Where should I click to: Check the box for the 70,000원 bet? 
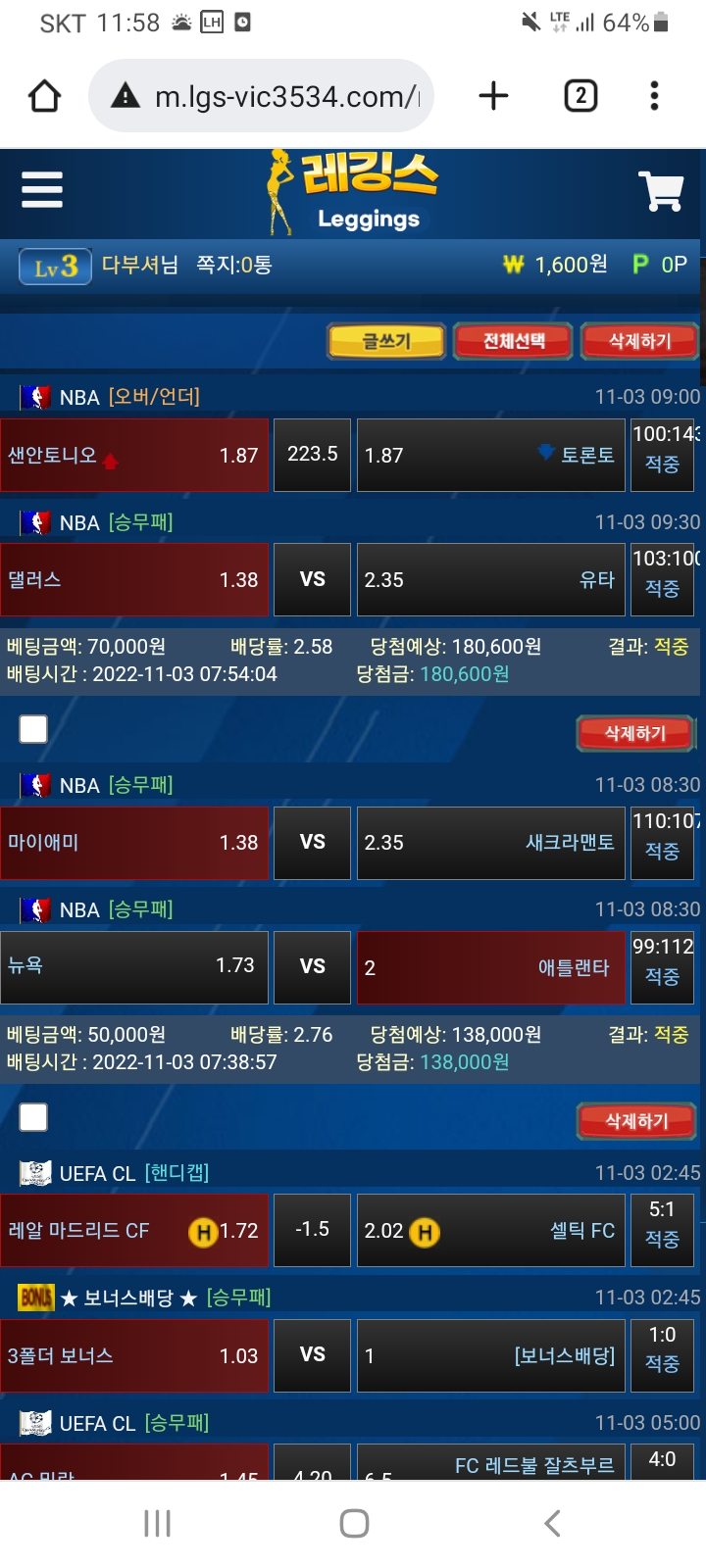(33, 729)
